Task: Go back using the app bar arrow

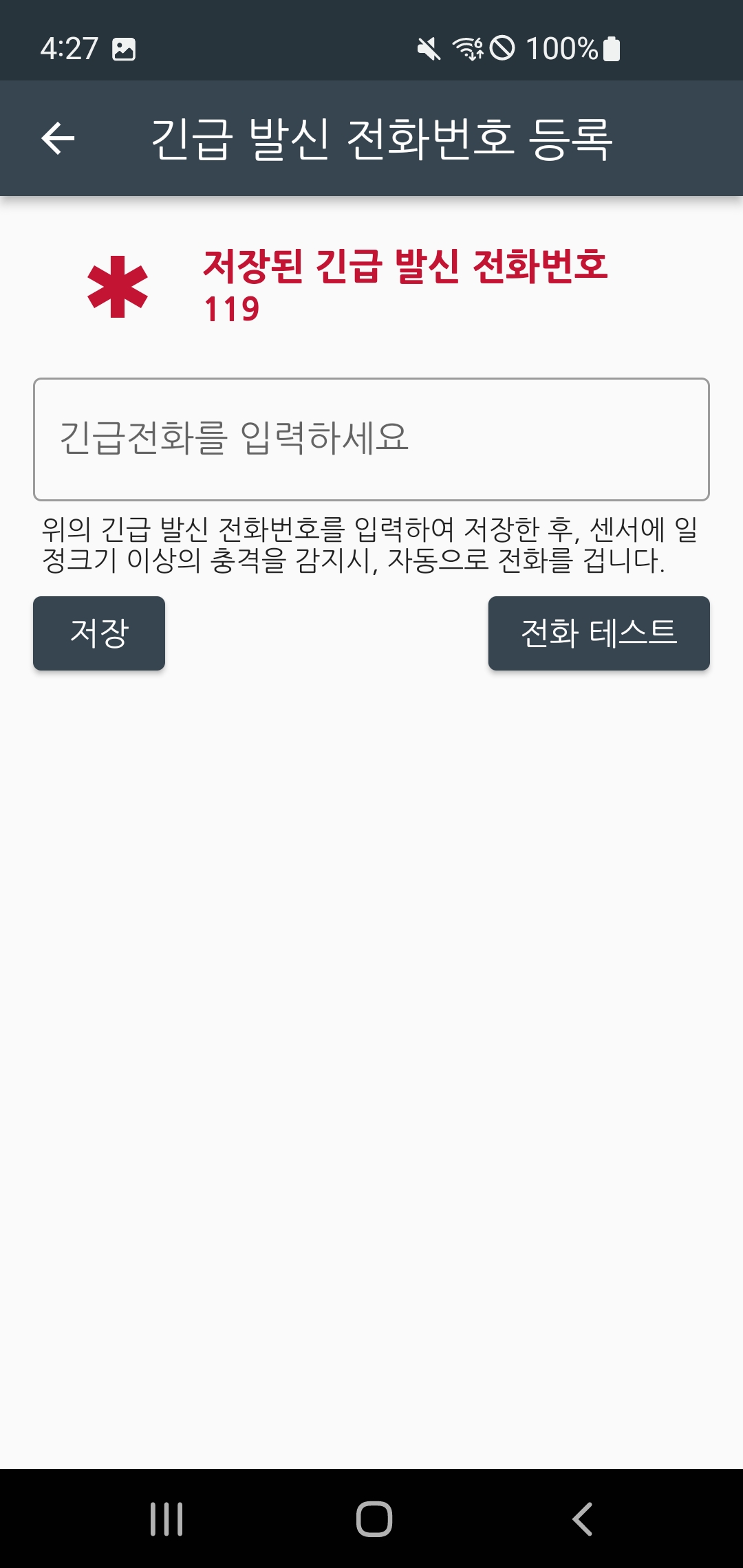Action: (58, 138)
